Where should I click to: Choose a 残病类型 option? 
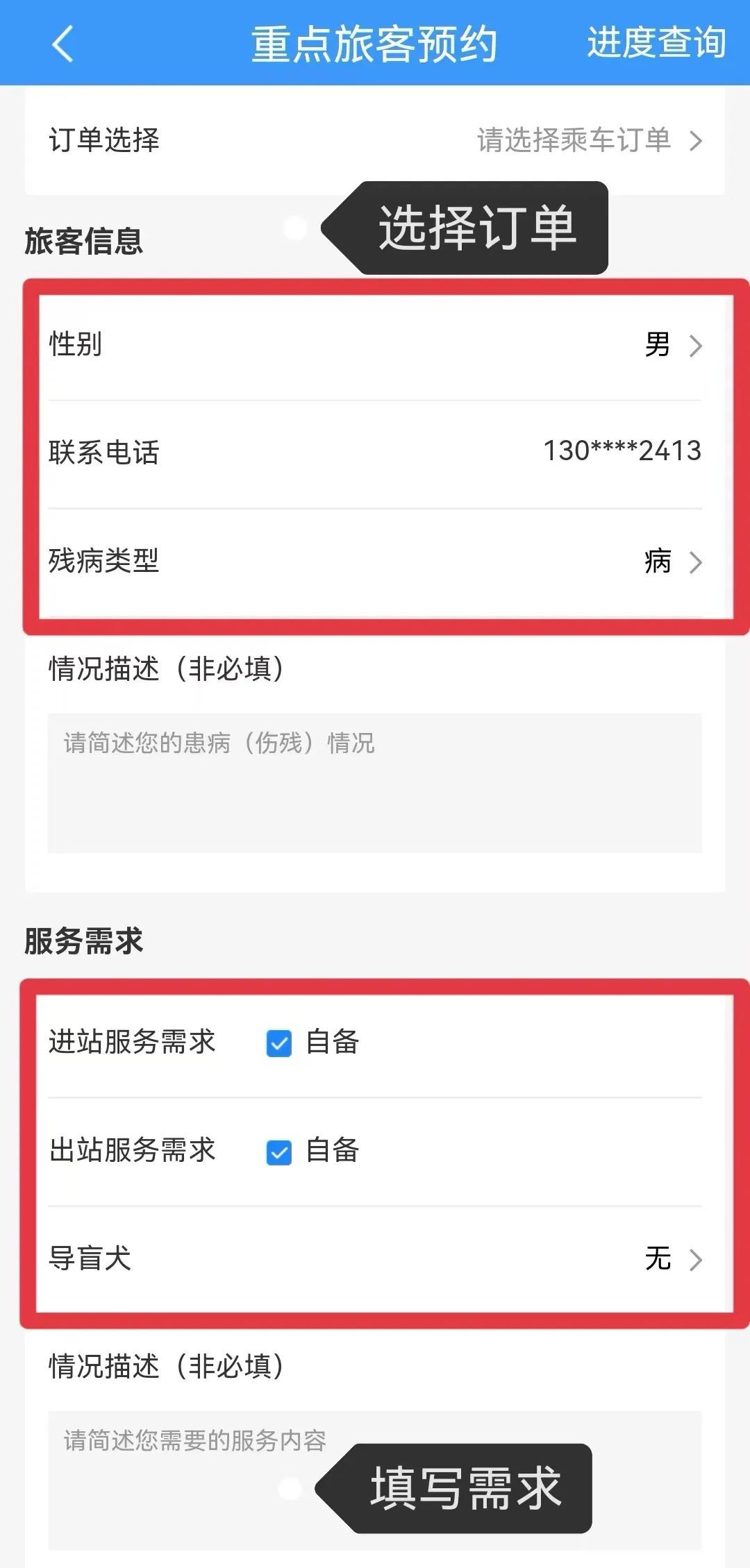(375, 562)
